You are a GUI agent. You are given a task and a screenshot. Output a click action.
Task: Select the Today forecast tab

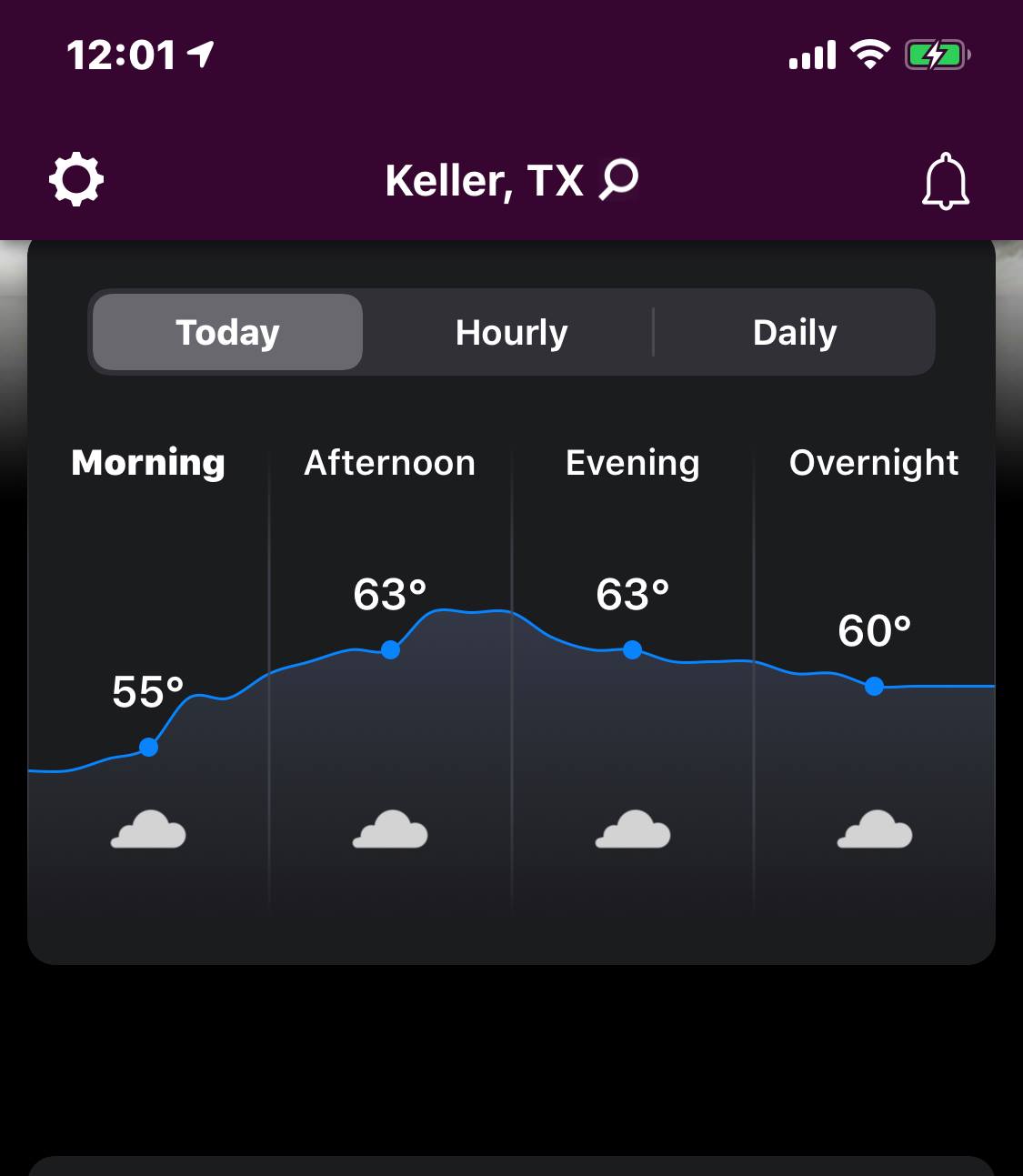(x=228, y=332)
